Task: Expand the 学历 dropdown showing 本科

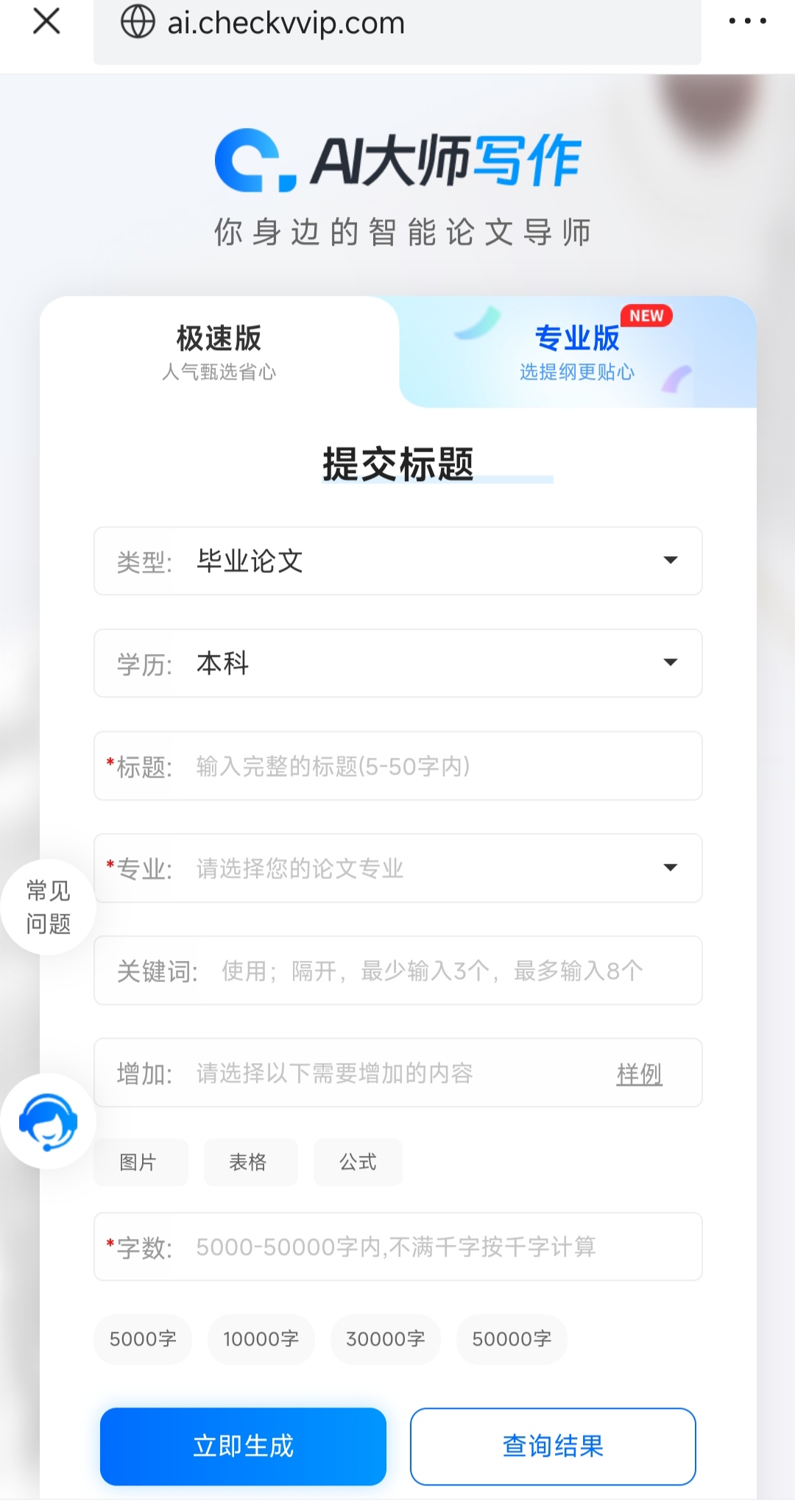Action: [397, 663]
